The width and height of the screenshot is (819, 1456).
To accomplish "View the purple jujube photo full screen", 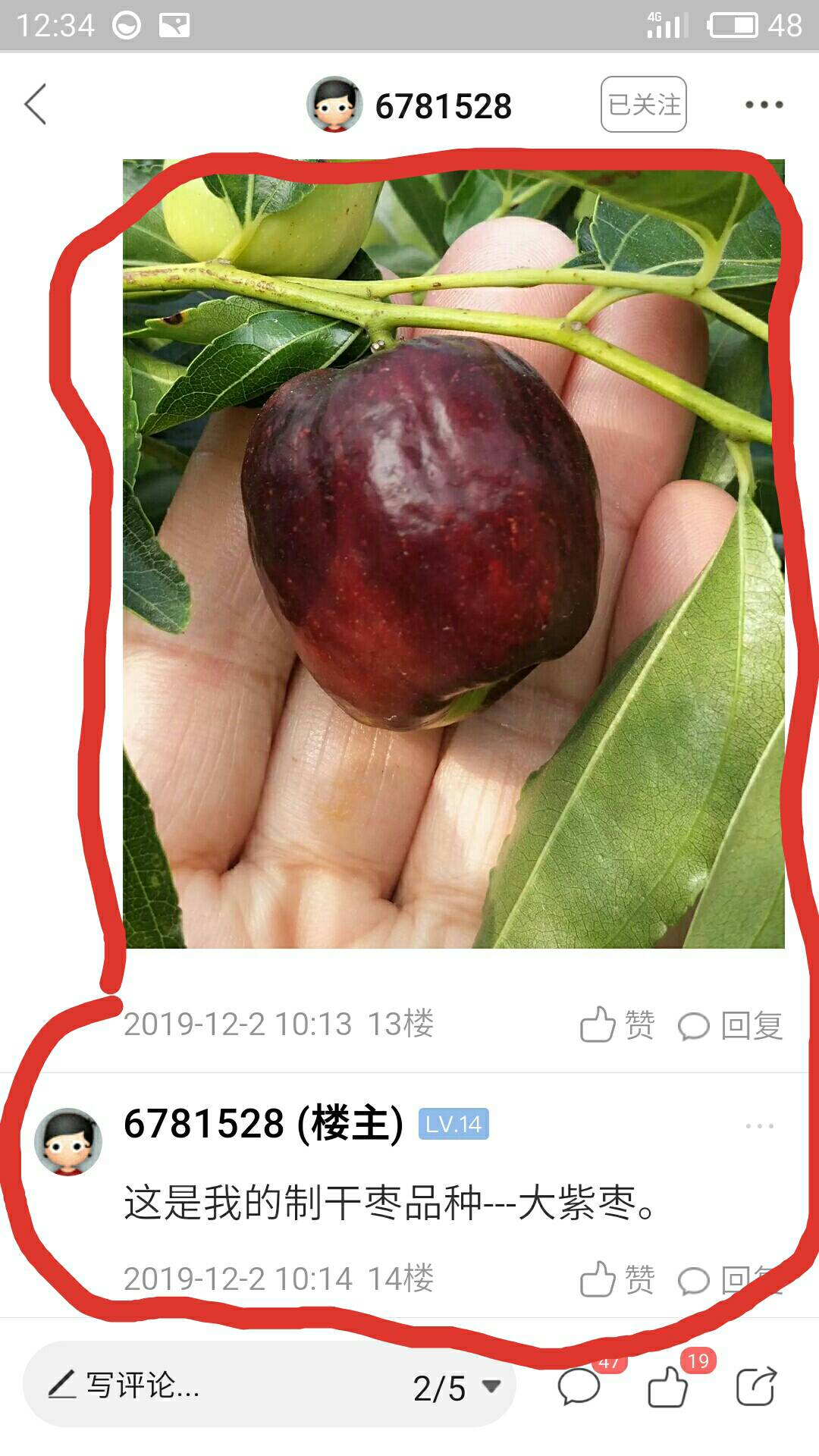I will point(453,554).
